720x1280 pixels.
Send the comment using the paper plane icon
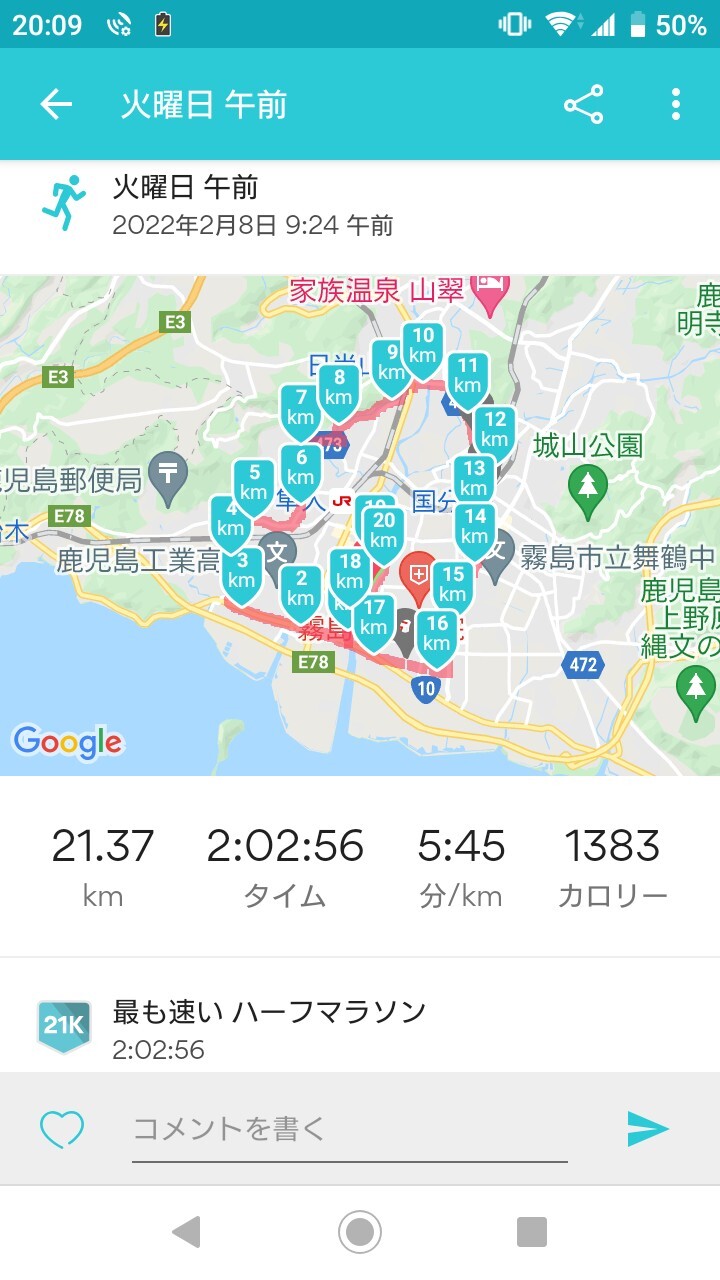[648, 1128]
